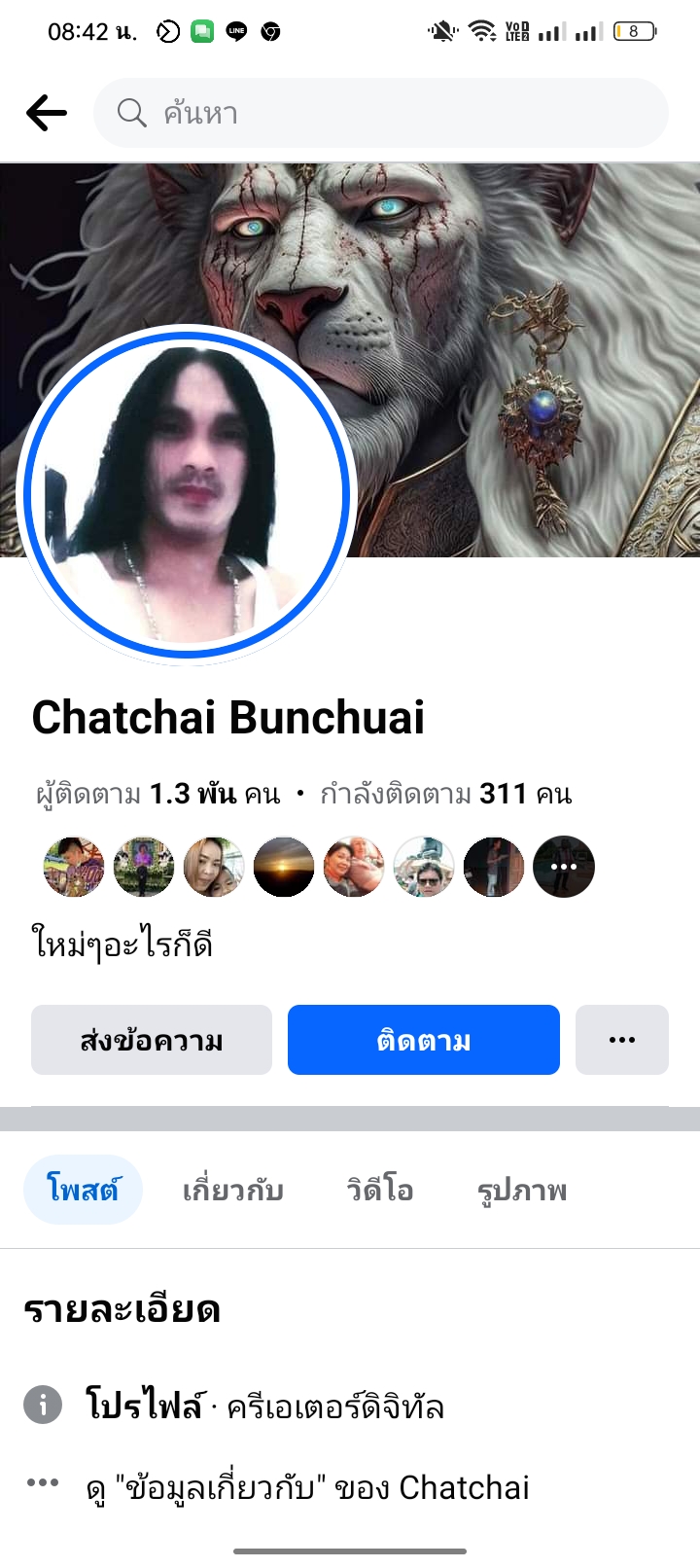See all followers via the dark more circle
This screenshot has width=700, height=1568.
point(564,866)
